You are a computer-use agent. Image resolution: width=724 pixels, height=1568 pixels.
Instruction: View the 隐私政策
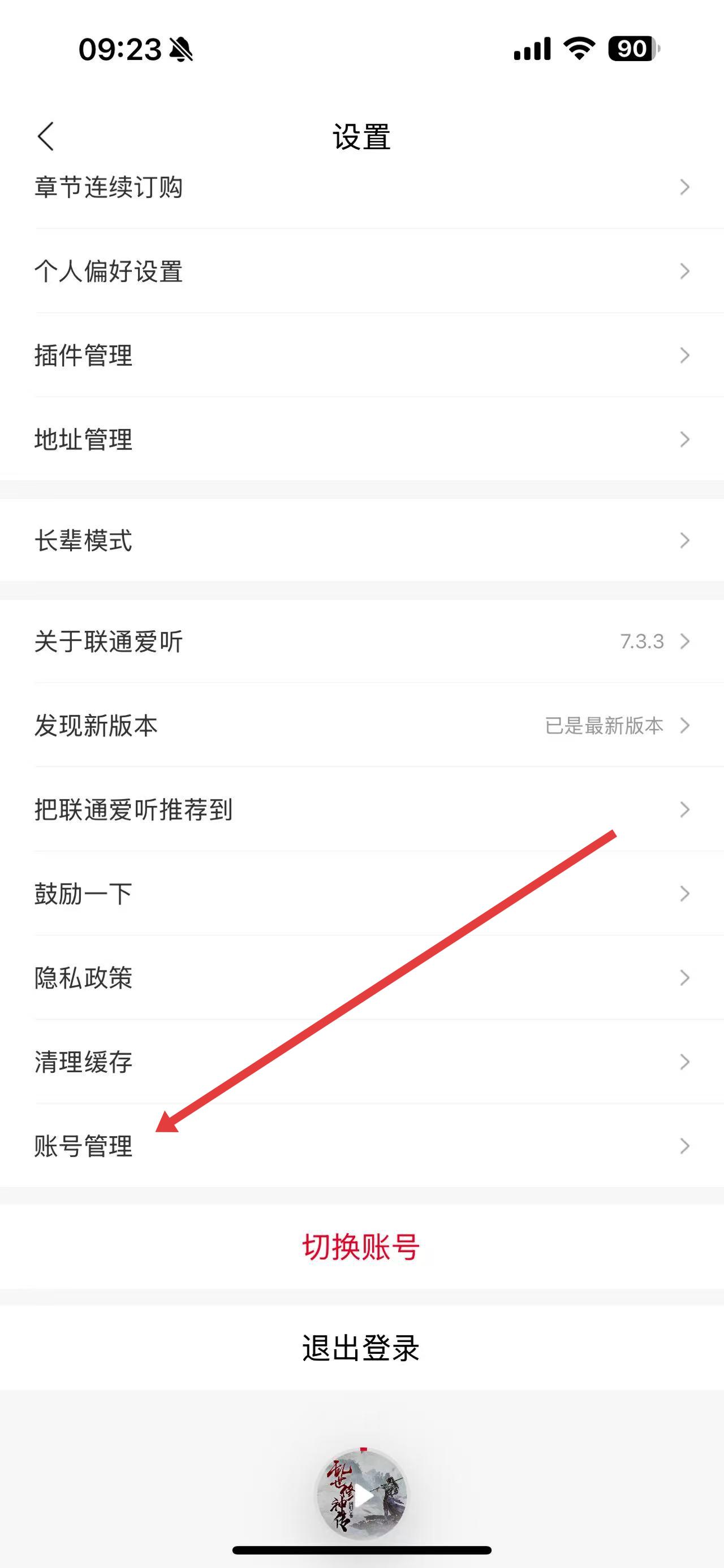pos(361,977)
